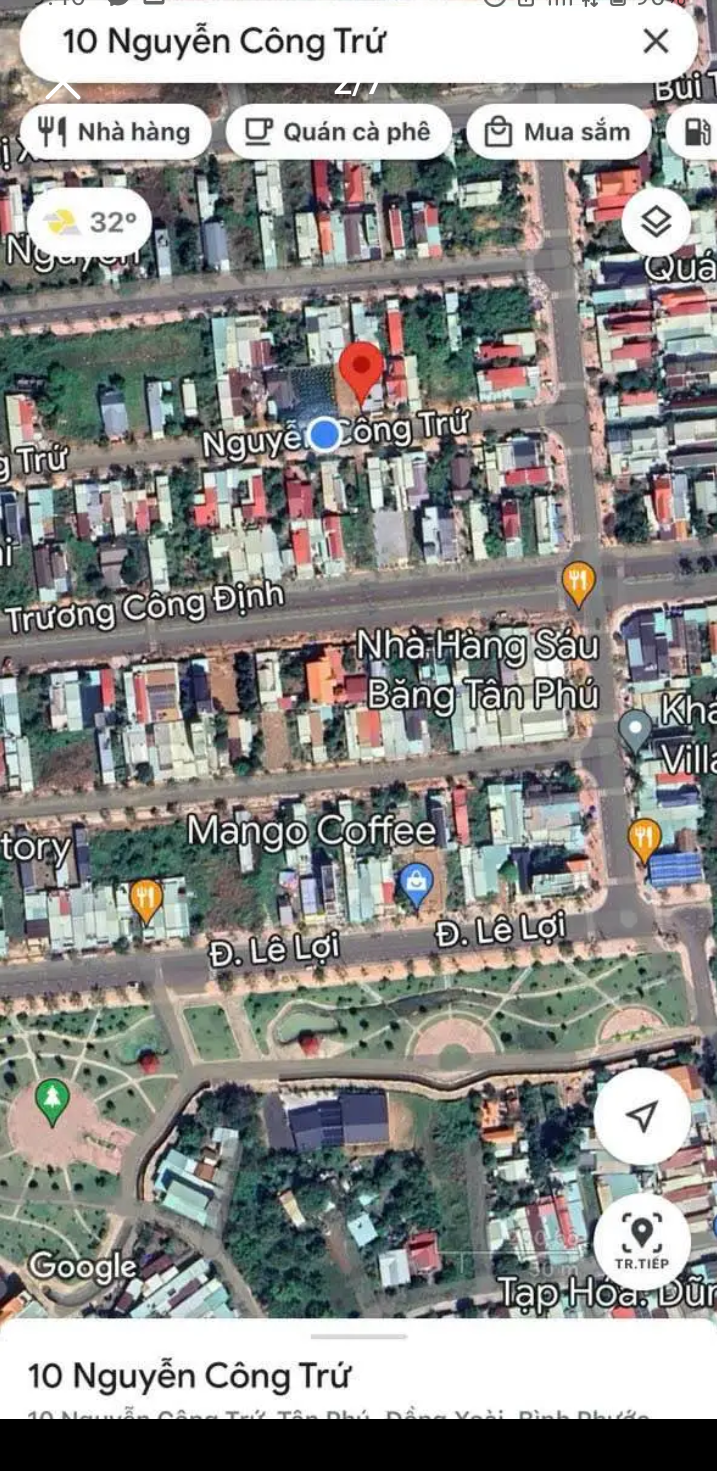717x1471 pixels.
Task: Center map on my location arrow
Action: tap(641, 1116)
